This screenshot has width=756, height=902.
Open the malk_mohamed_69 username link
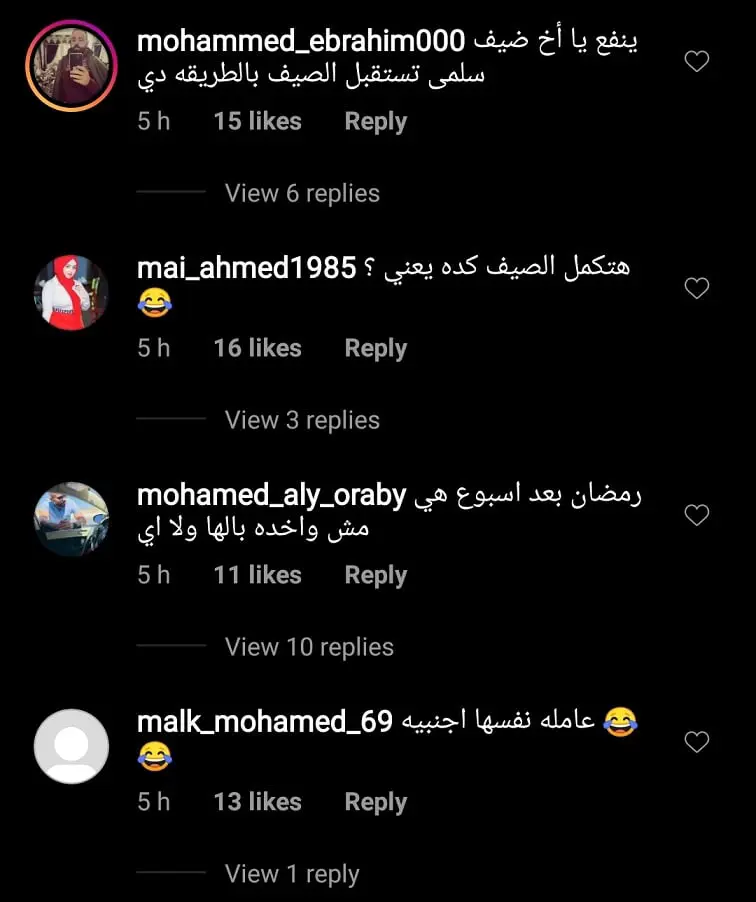click(x=264, y=722)
